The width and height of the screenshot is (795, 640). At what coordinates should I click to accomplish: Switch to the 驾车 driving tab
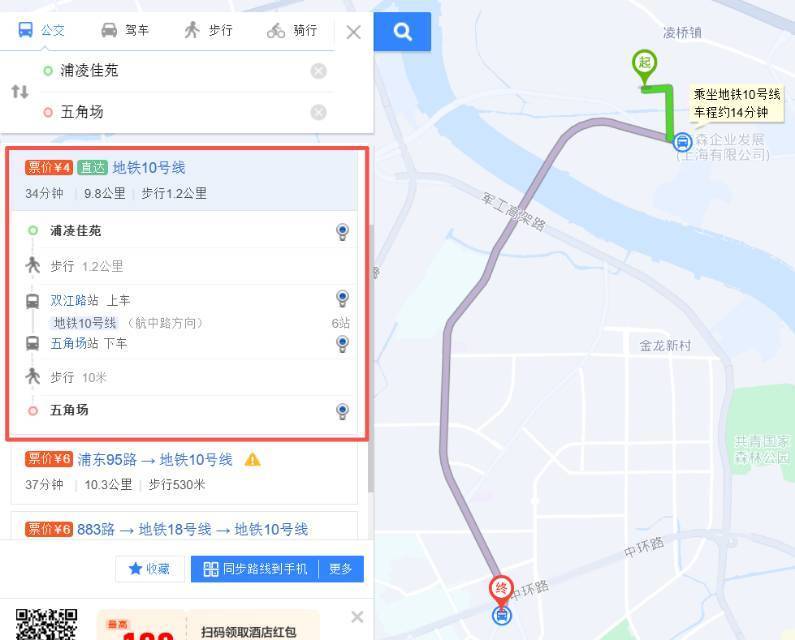125,30
